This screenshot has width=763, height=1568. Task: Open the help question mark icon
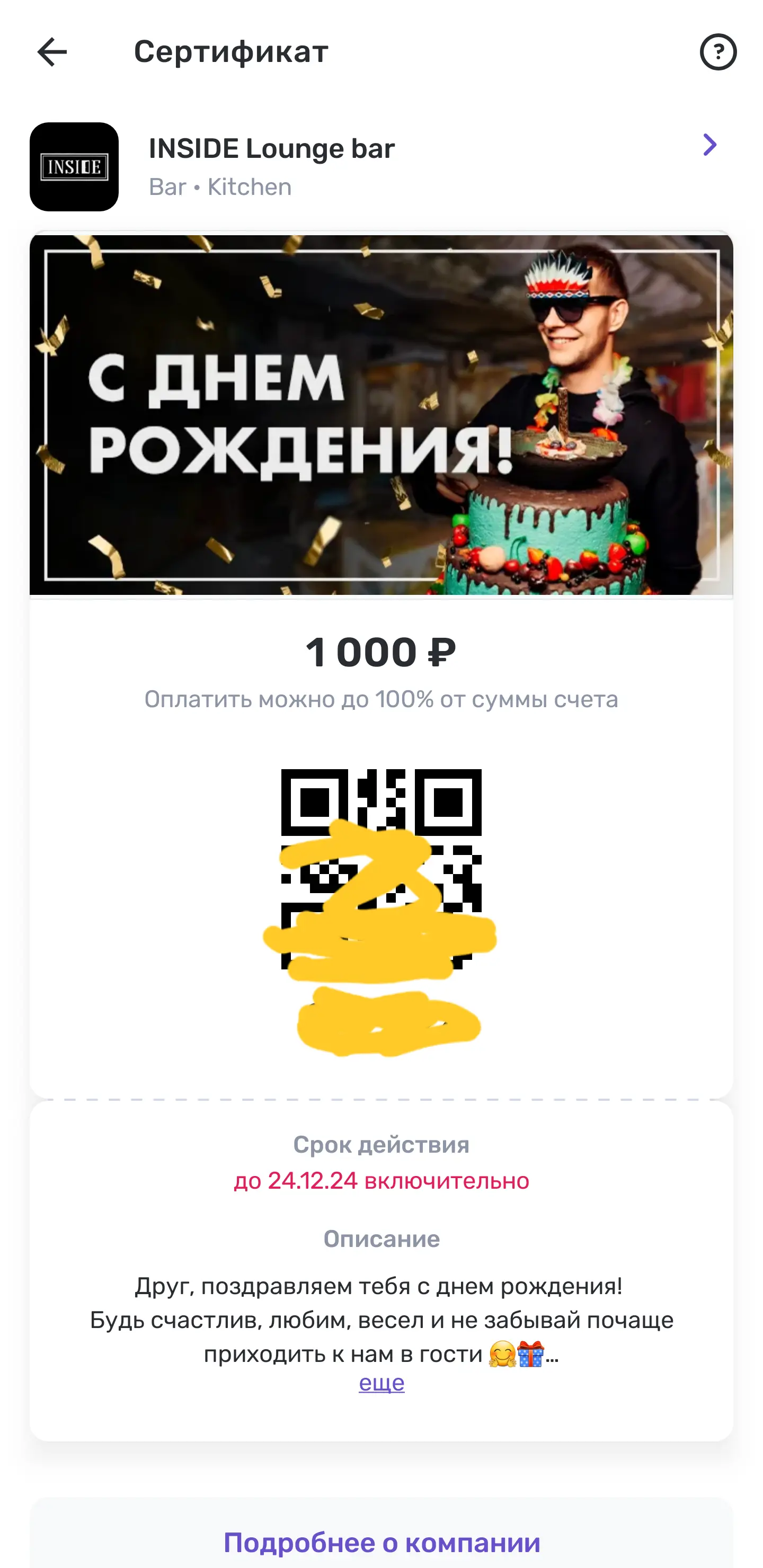718,52
